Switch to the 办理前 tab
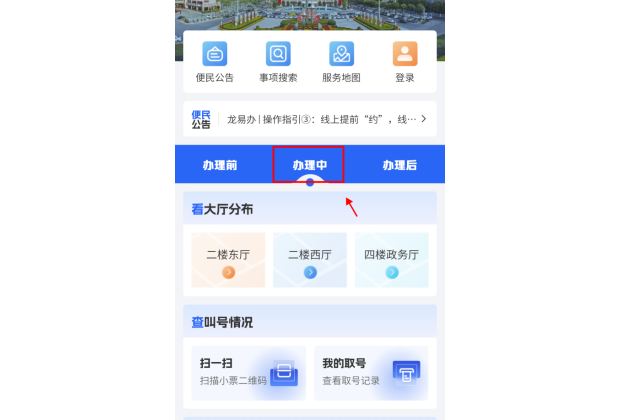Screen dimensions: 620x420 point(220,165)
